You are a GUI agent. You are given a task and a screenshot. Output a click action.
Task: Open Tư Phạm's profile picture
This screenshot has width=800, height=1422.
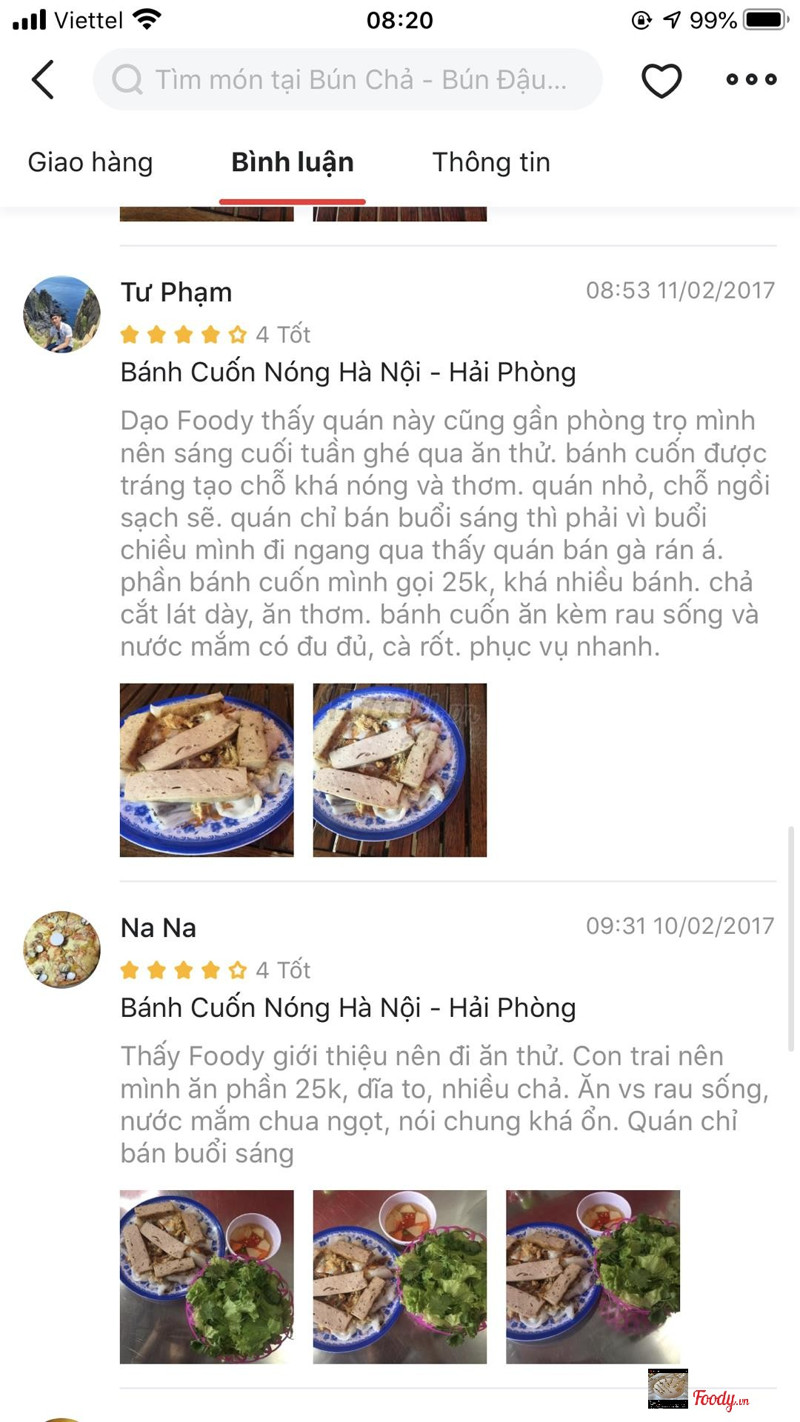click(x=62, y=314)
